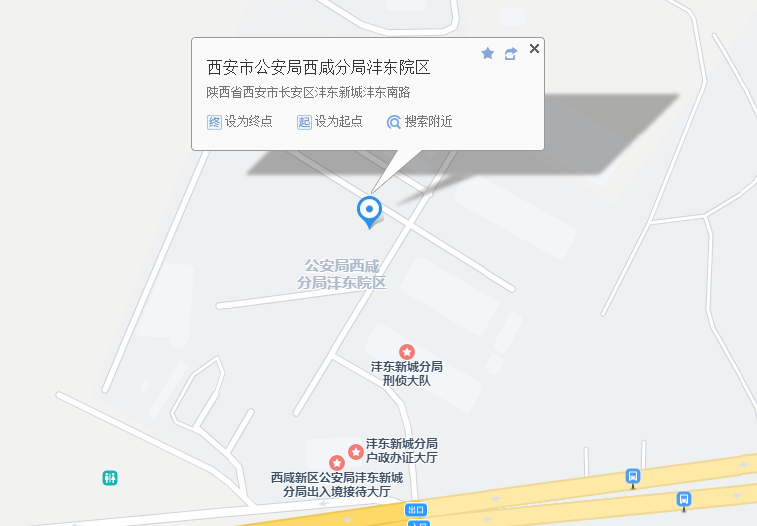
Task: Favorite this location with the star icon
Action: (x=488, y=53)
